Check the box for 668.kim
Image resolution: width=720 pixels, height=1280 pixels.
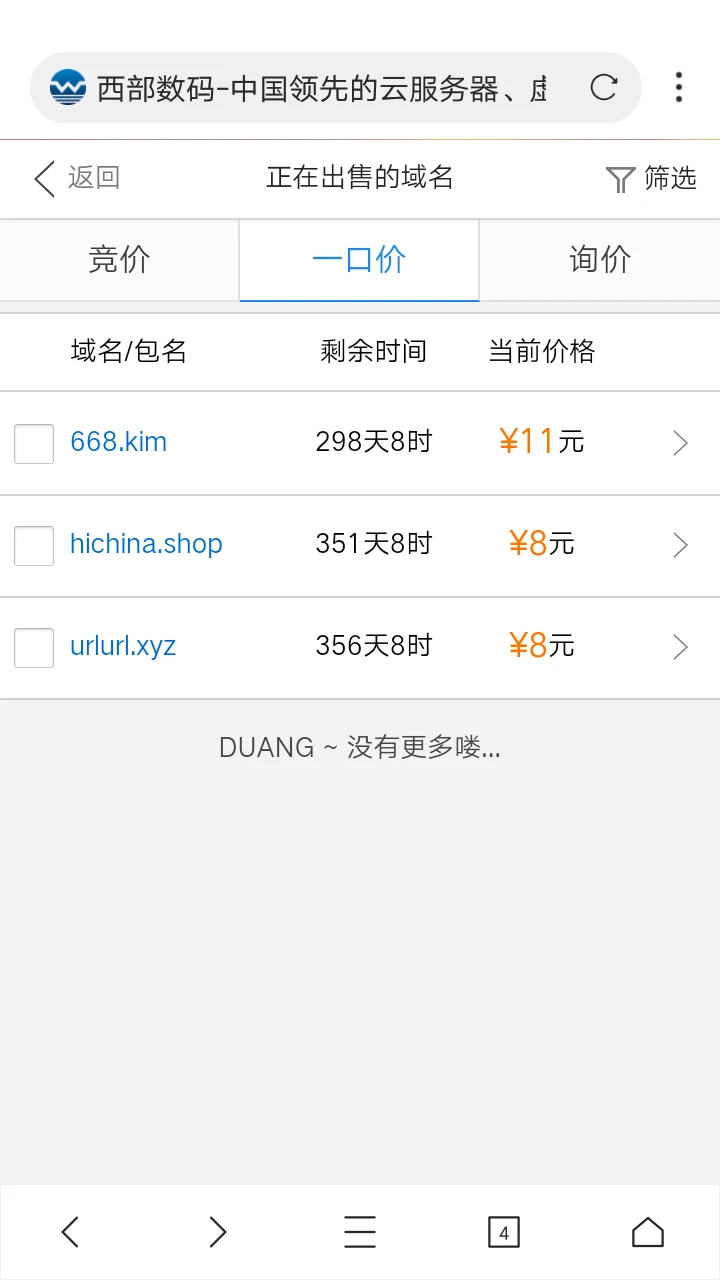click(34, 443)
